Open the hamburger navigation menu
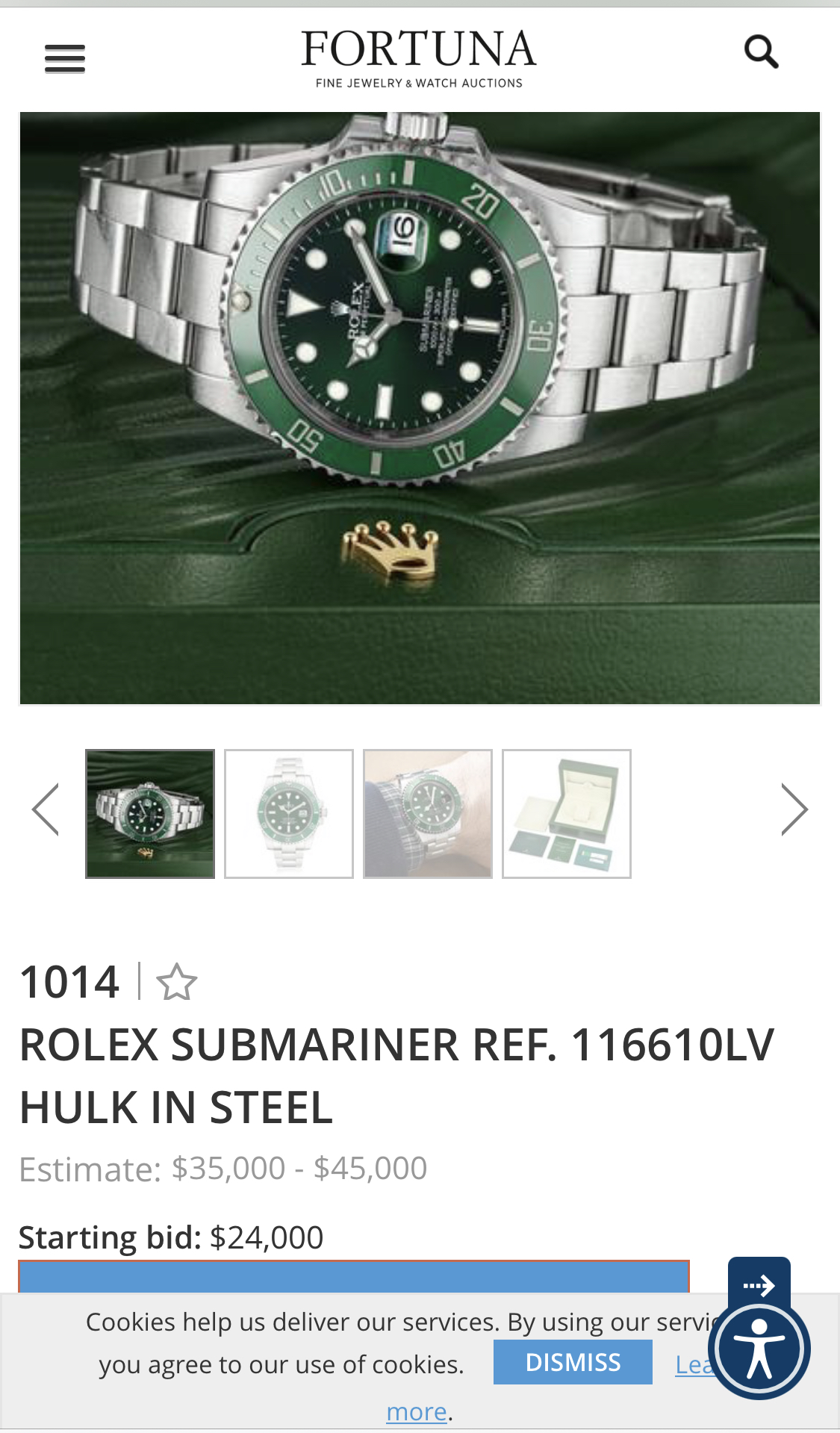840x1433 pixels. [65, 58]
